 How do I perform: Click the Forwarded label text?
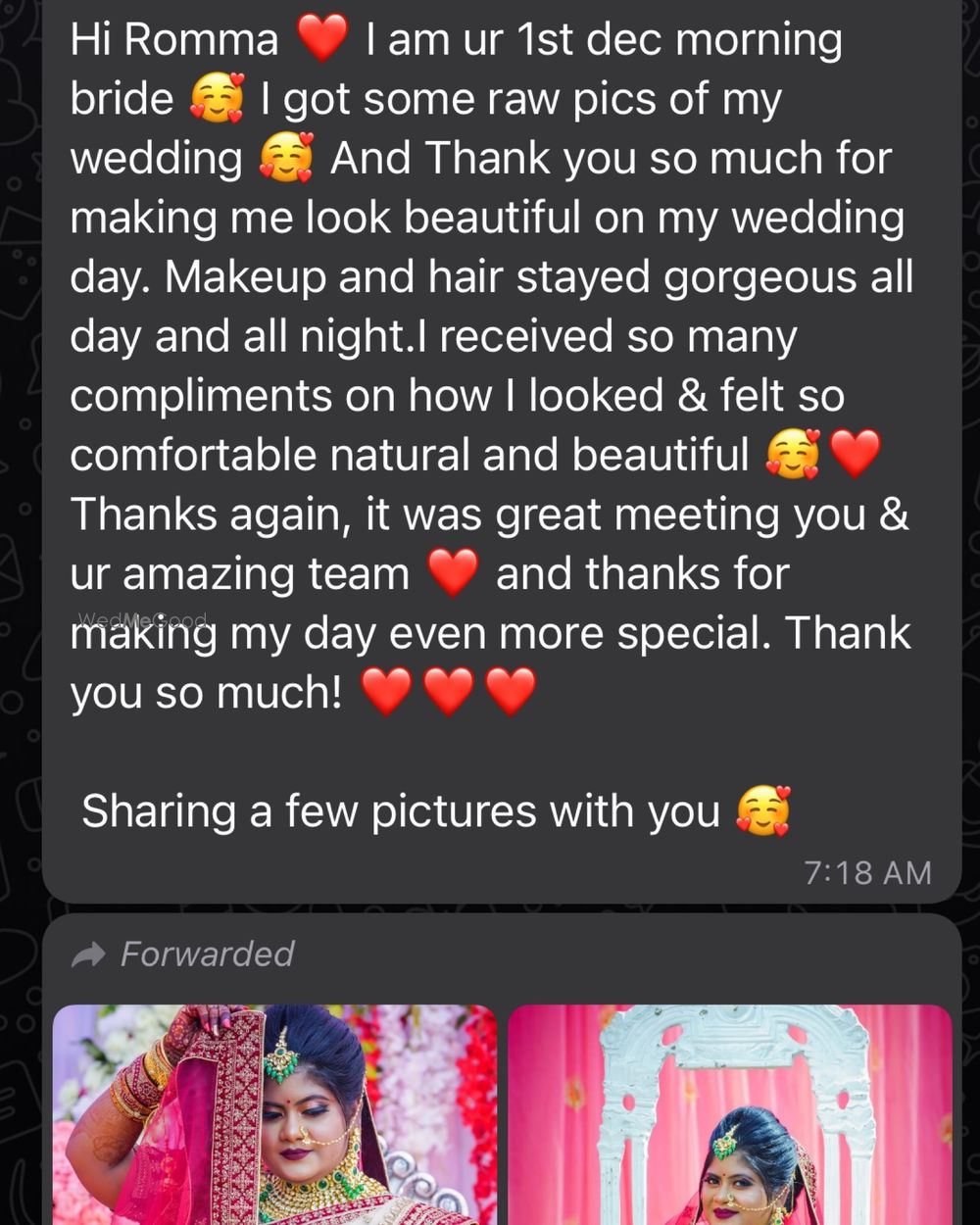pos(207,954)
